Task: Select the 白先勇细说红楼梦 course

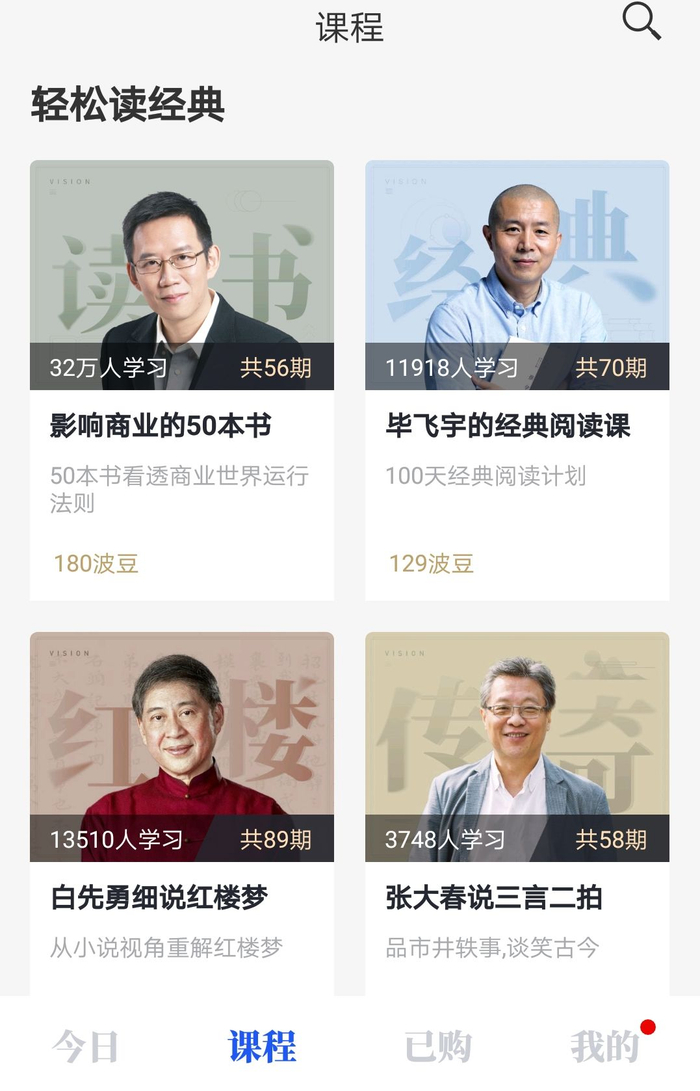Action: pyautogui.click(x=182, y=810)
